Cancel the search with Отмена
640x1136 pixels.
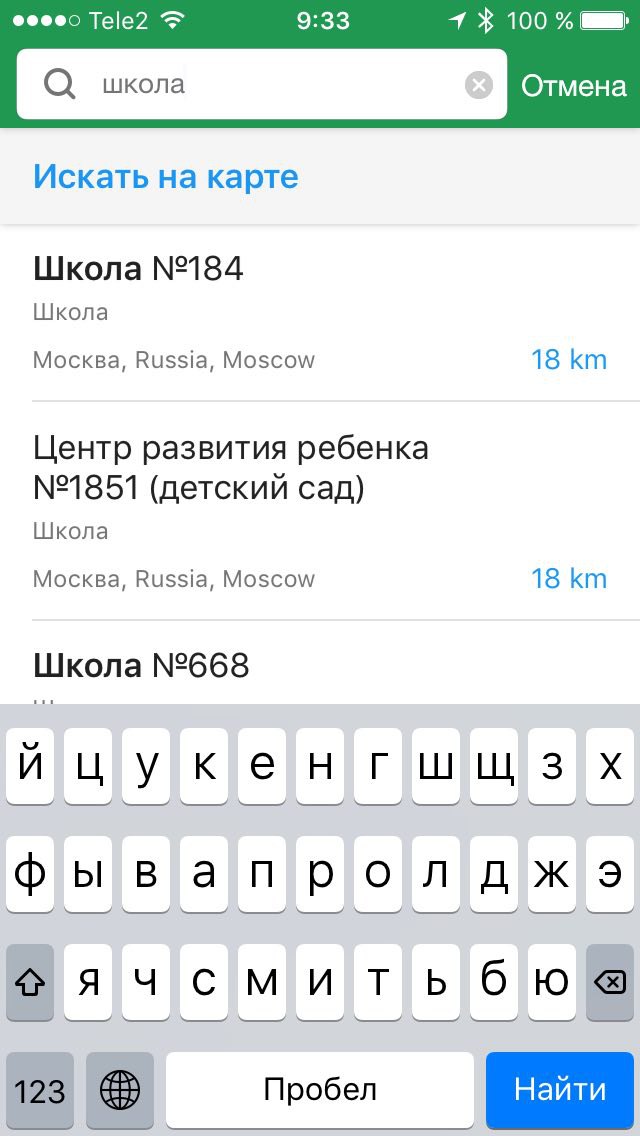click(x=573, y=85)
